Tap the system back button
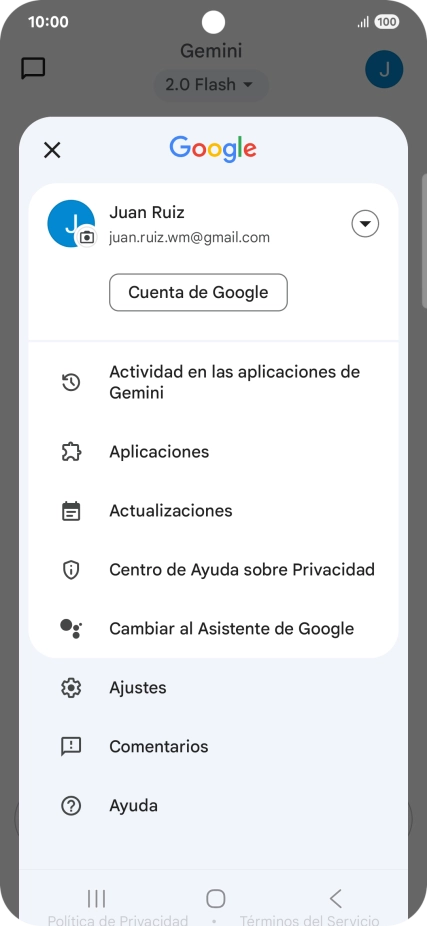The image size is (427, 926). pyautogui.click(x=335, y=899)
